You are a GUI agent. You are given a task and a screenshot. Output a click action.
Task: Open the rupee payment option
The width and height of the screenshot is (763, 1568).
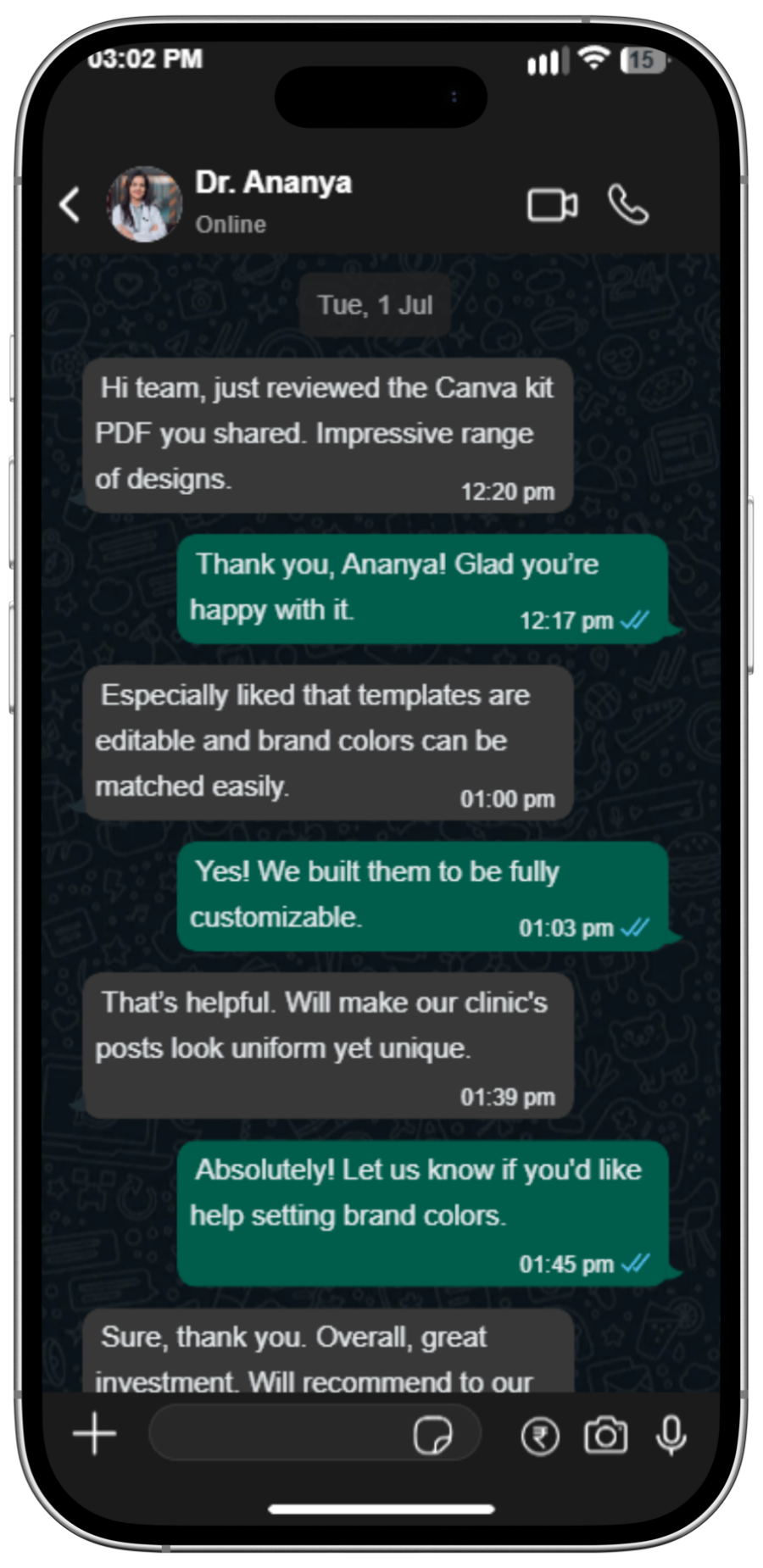(x=540, y=1437)
